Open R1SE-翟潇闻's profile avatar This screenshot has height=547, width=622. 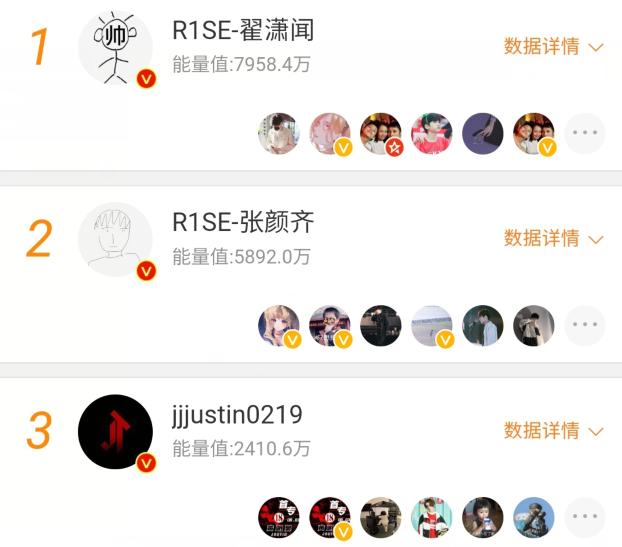pos(116,49)
